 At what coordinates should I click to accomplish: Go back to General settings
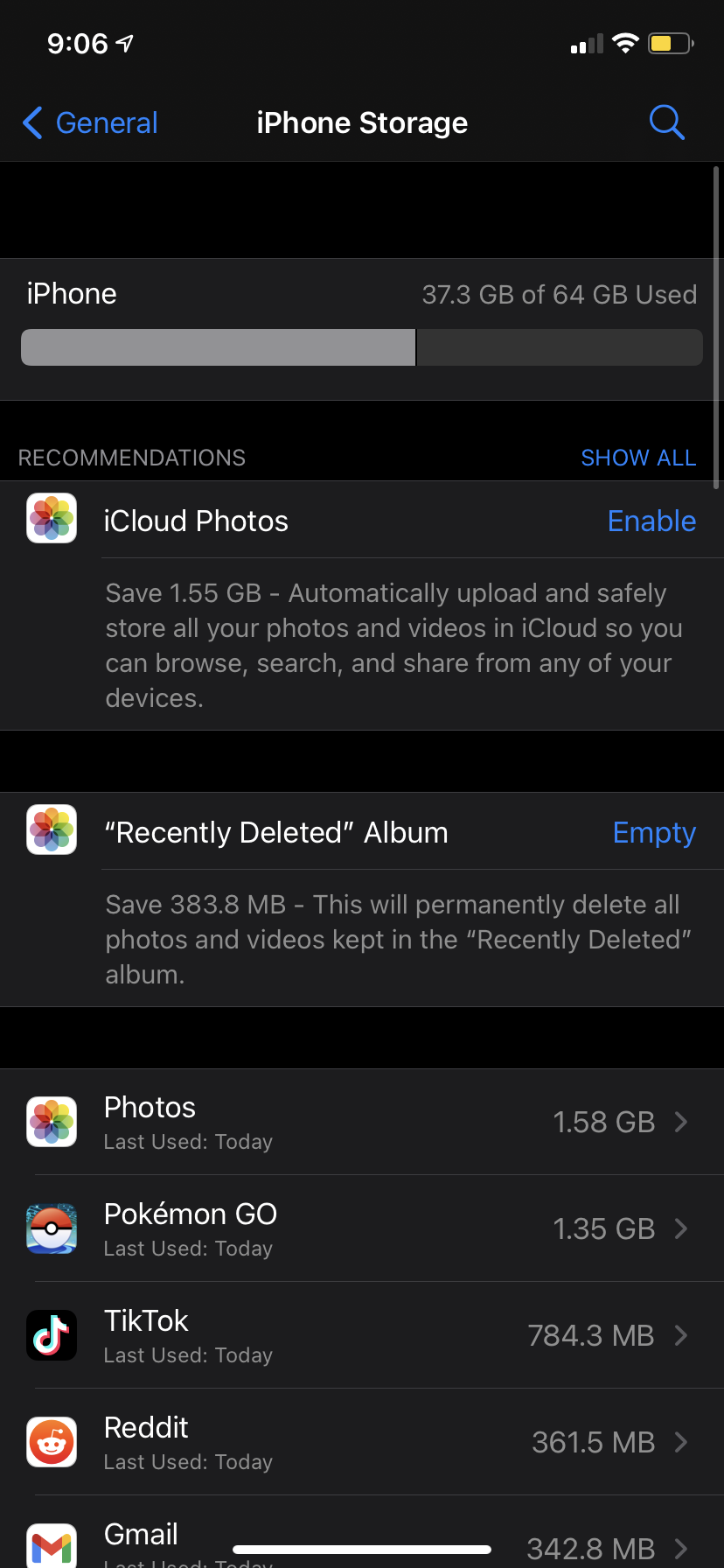pos(91,123)
